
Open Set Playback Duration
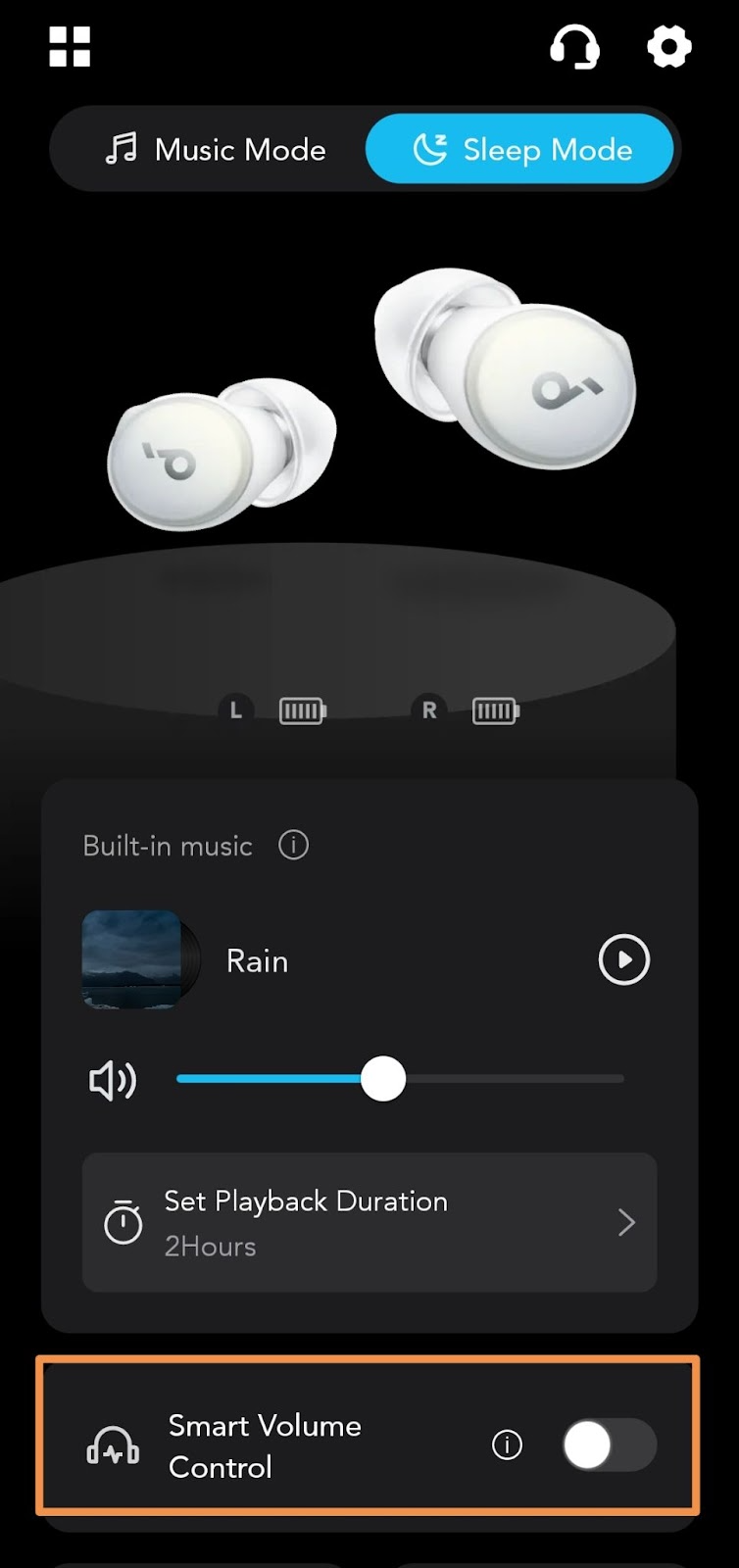tap(369, 1222)
